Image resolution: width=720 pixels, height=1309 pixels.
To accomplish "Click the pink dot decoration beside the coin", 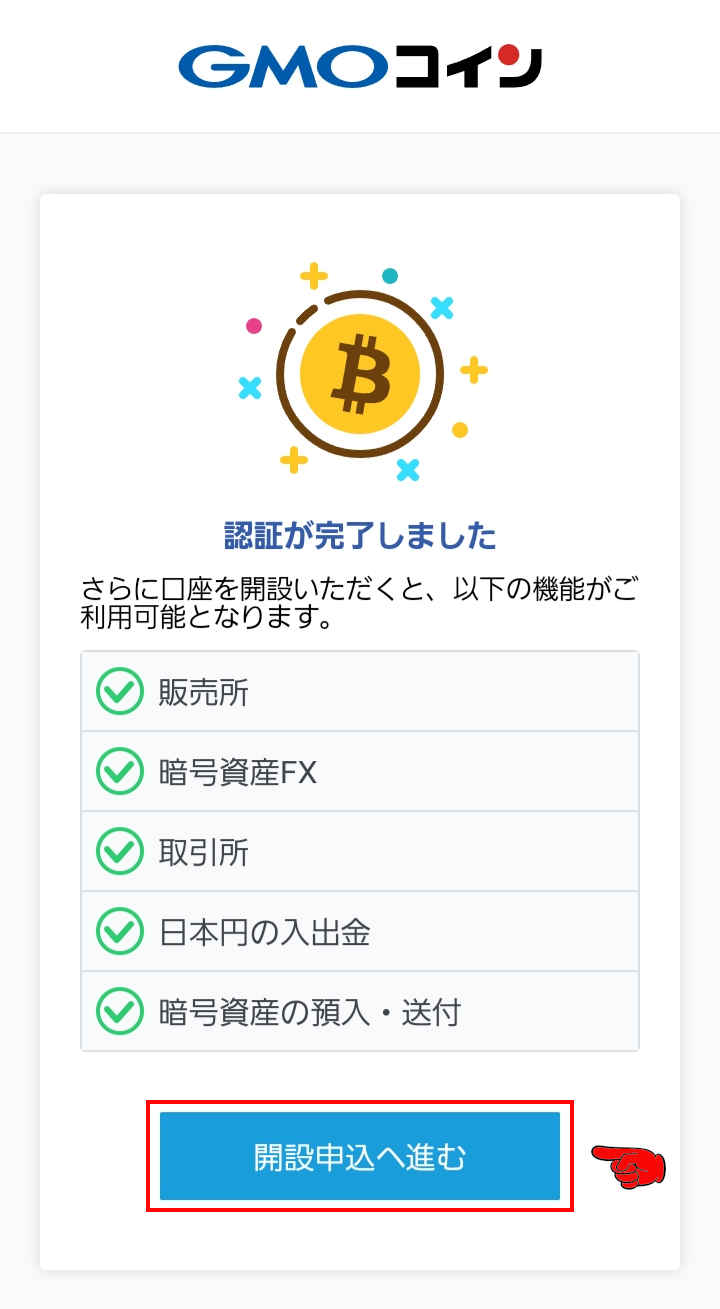I will [x=253, y=326].
